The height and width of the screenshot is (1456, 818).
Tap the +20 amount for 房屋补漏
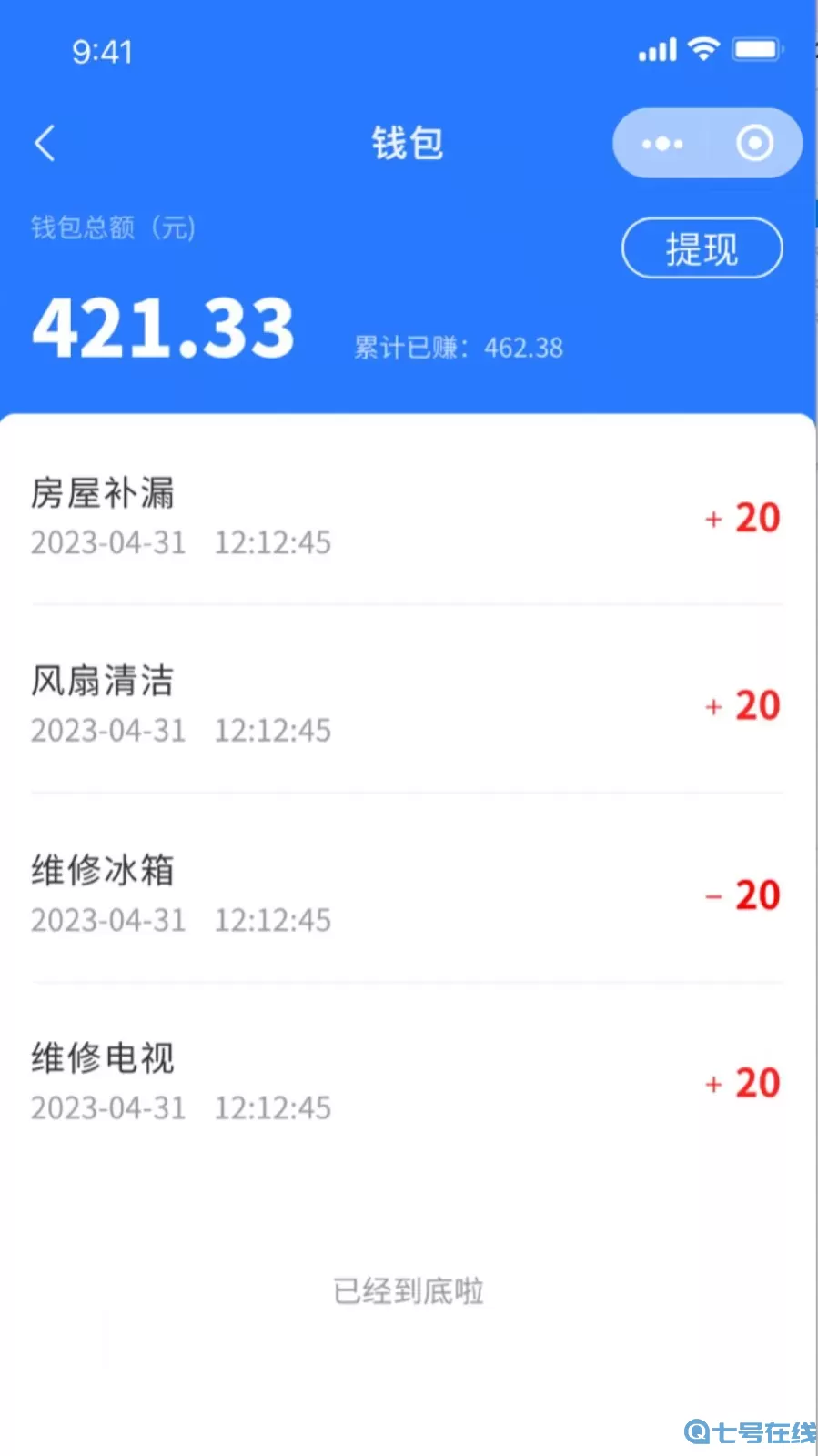pos(742,517)
